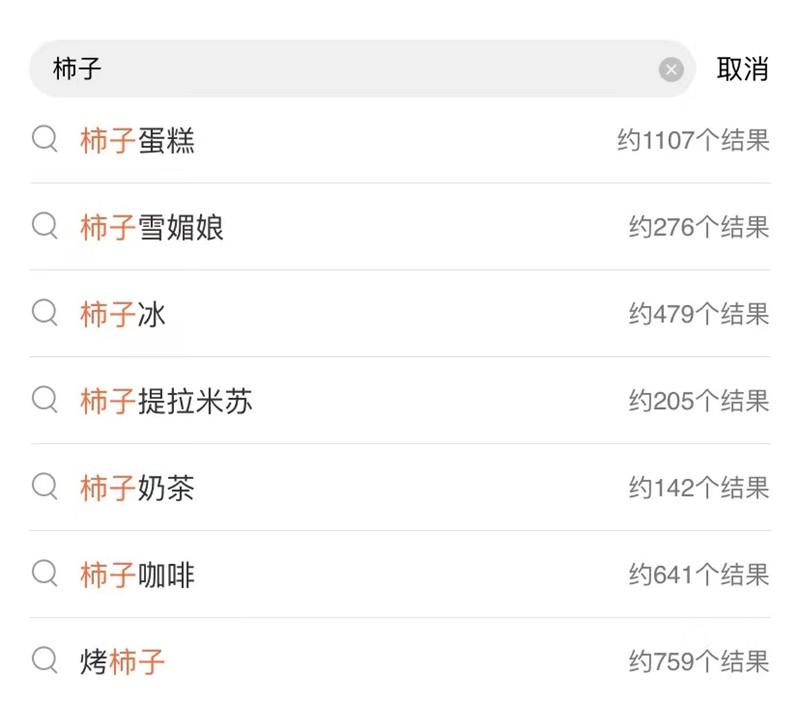800x701 pixels.
Task: Pick the 柿子奶茶 suggestion
Action: coord(138,489)
